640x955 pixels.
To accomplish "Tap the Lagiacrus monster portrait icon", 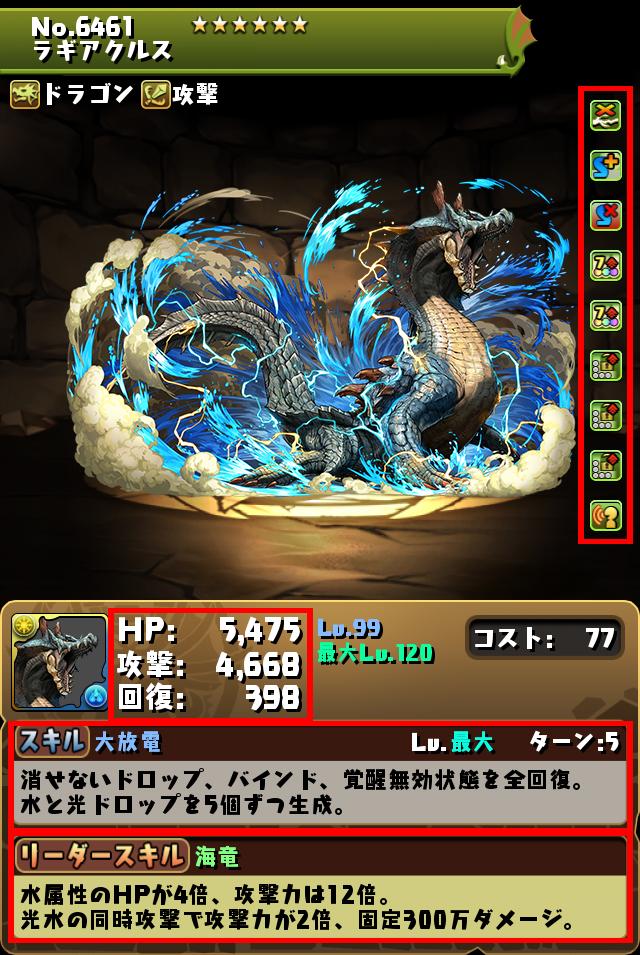I will [x=59, y=662].
